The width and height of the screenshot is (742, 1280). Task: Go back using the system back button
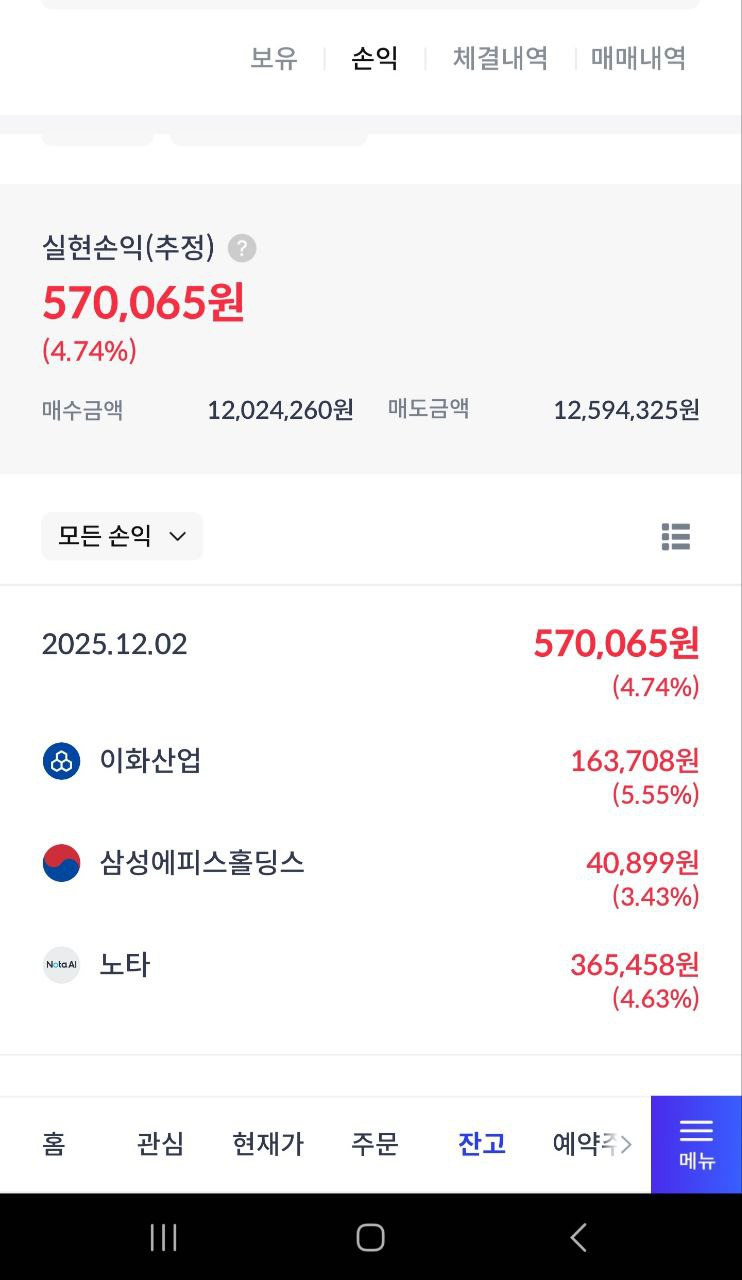tap(578, 1237)
